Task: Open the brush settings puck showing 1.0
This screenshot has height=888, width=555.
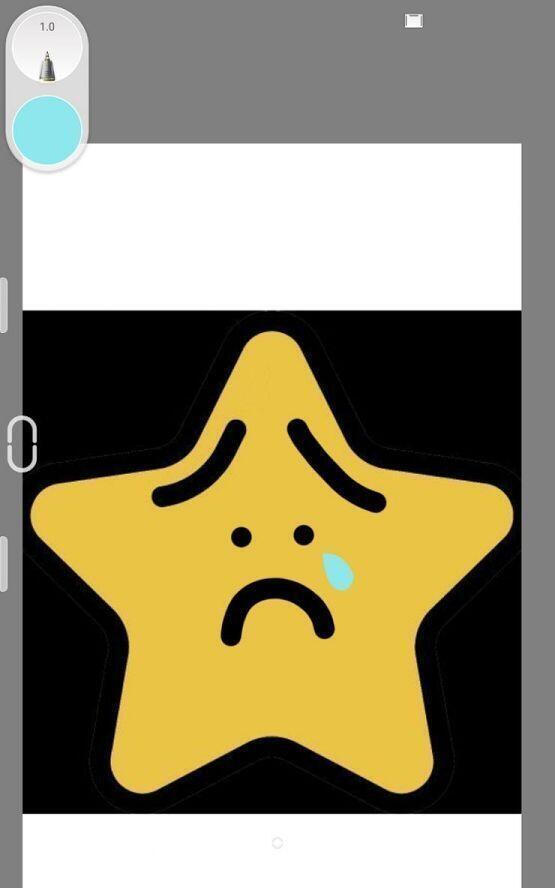Action: [x=47, y=48]
